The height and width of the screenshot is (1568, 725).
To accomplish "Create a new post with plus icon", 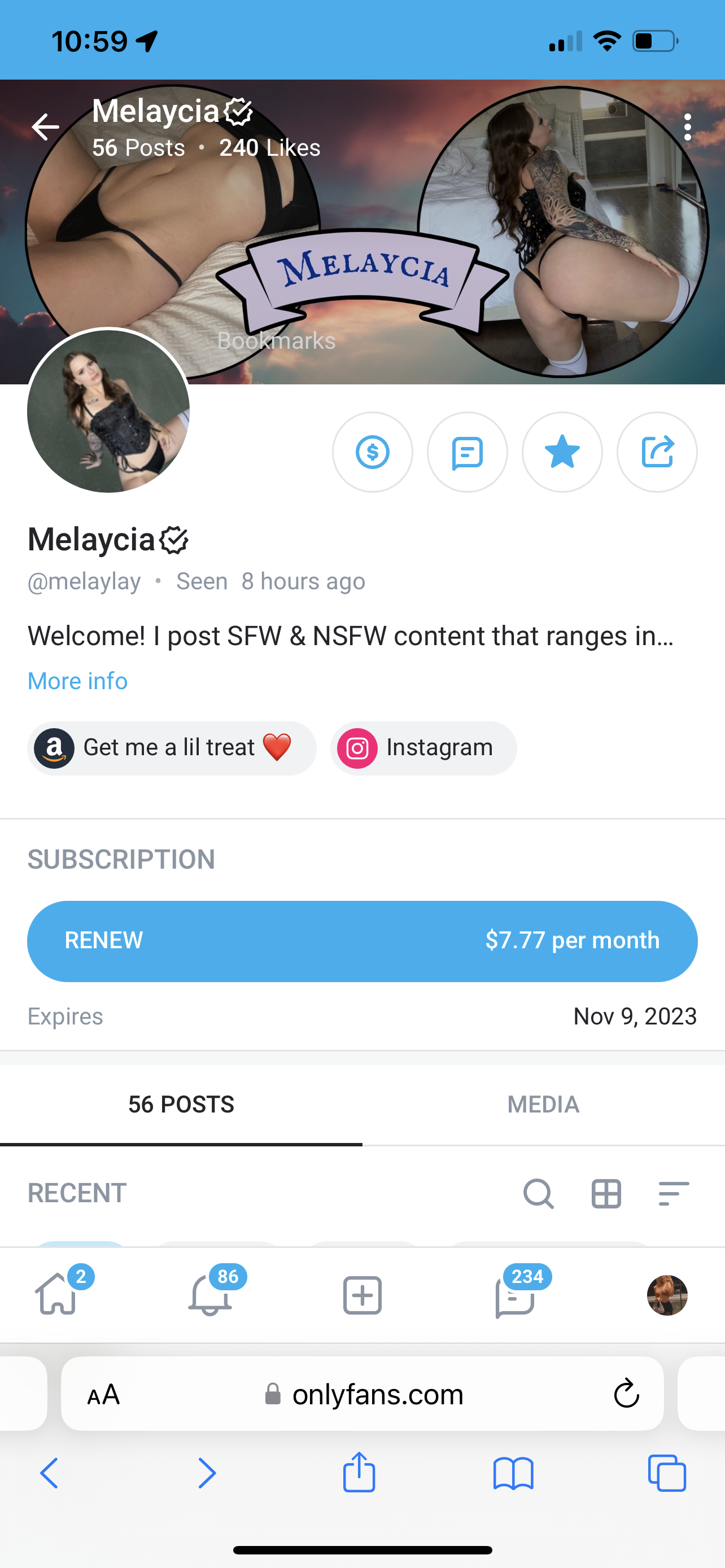I will (x=362, y=1295).
